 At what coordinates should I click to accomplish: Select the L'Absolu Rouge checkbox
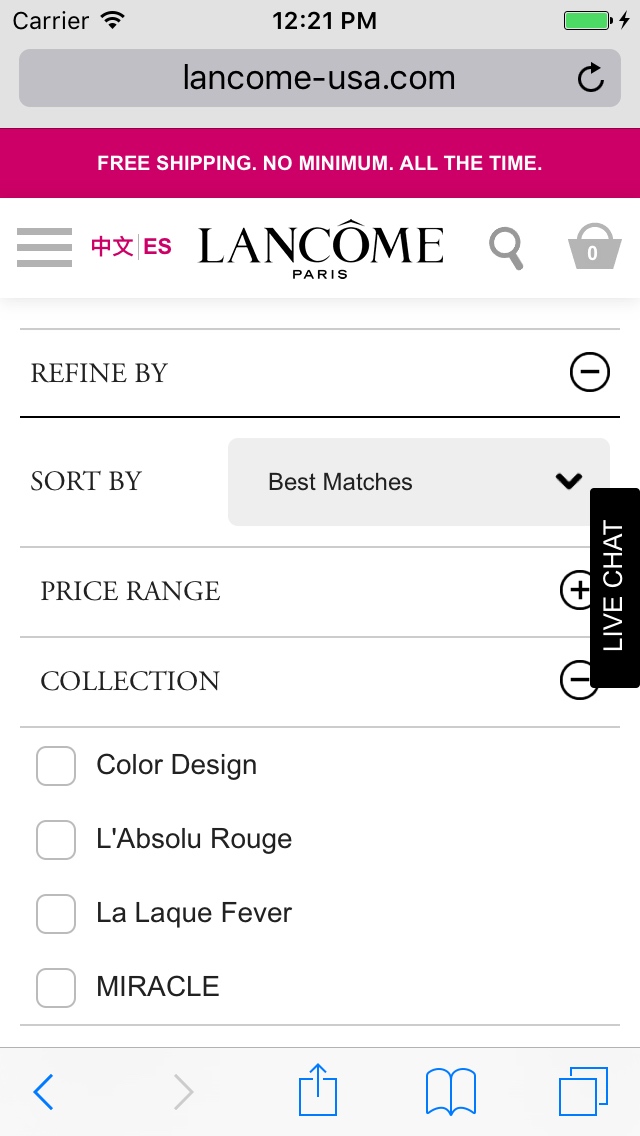click(x=56, y=840)
